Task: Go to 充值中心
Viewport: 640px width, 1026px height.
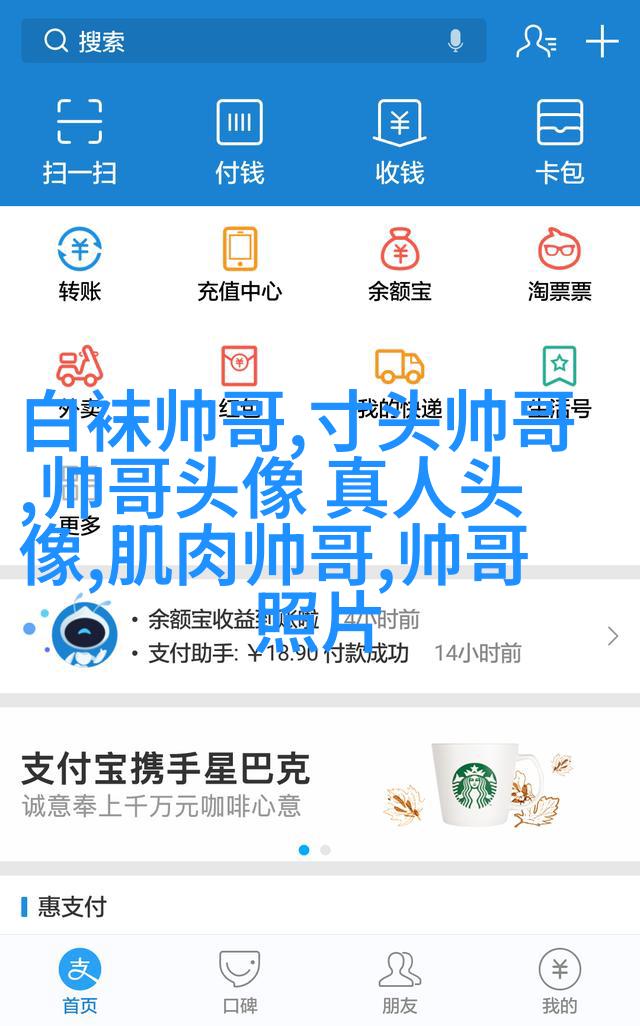Action: pyautogui.click(x=240, y=264)
